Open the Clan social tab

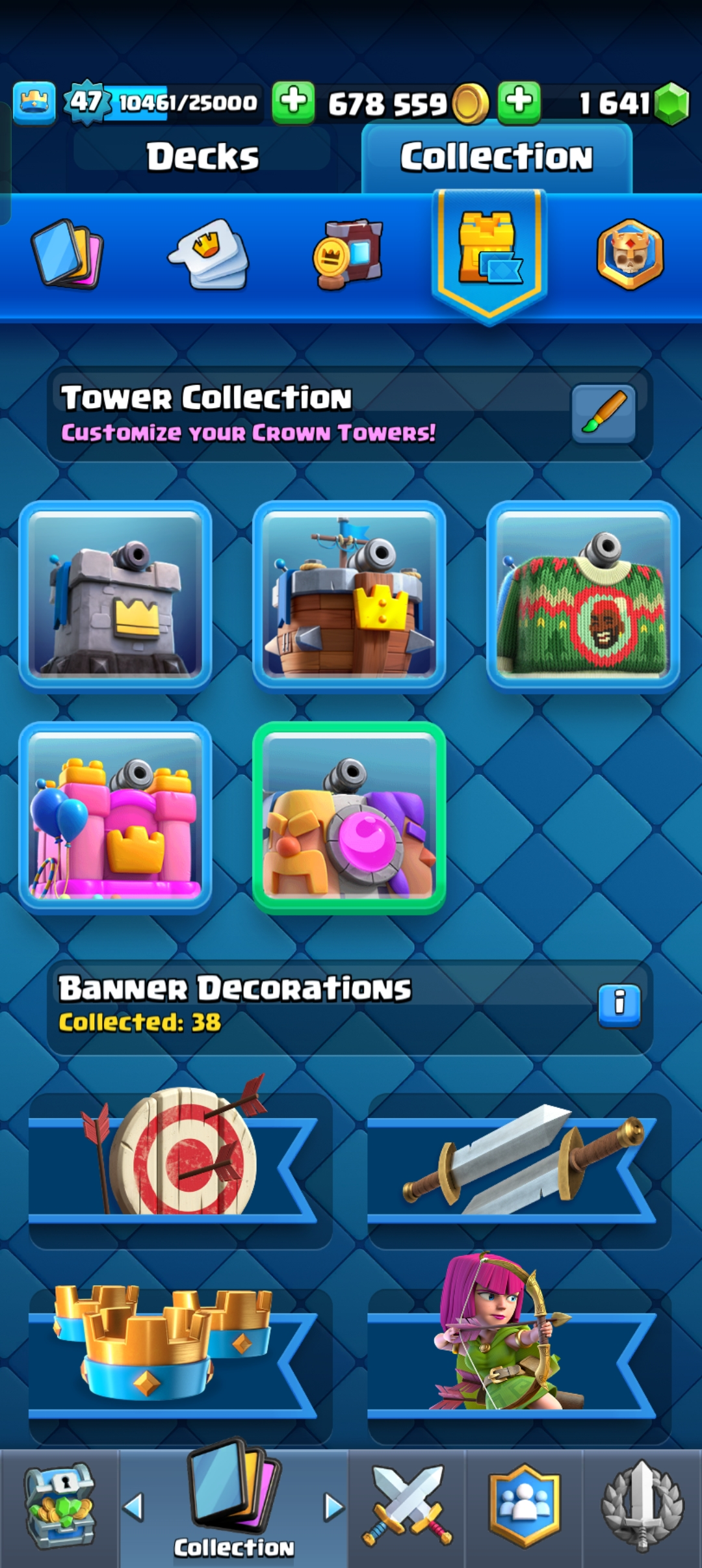(524, 1507)
